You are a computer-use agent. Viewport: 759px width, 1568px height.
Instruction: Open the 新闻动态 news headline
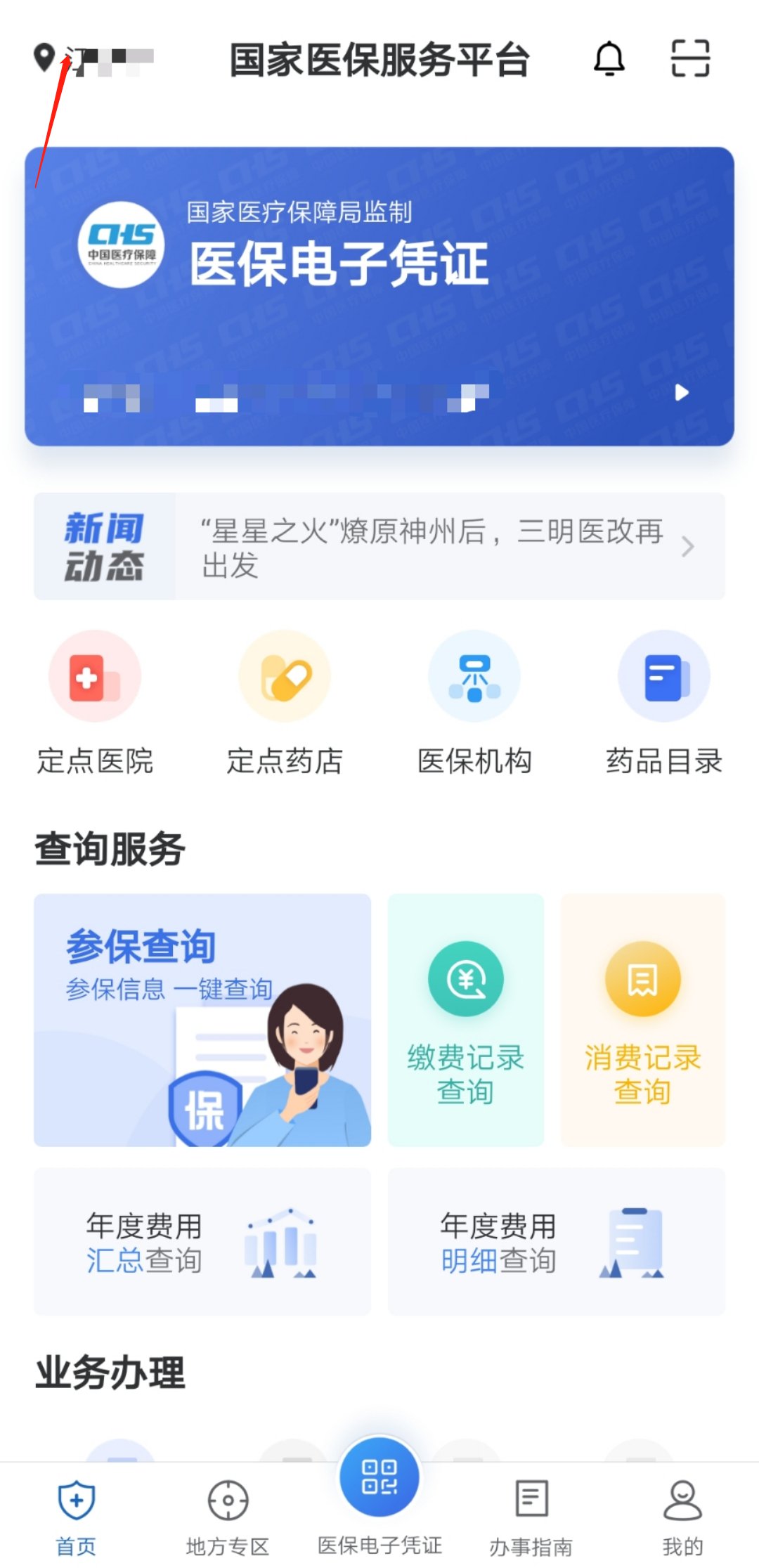pyautogui.click(x=432, y=547)
